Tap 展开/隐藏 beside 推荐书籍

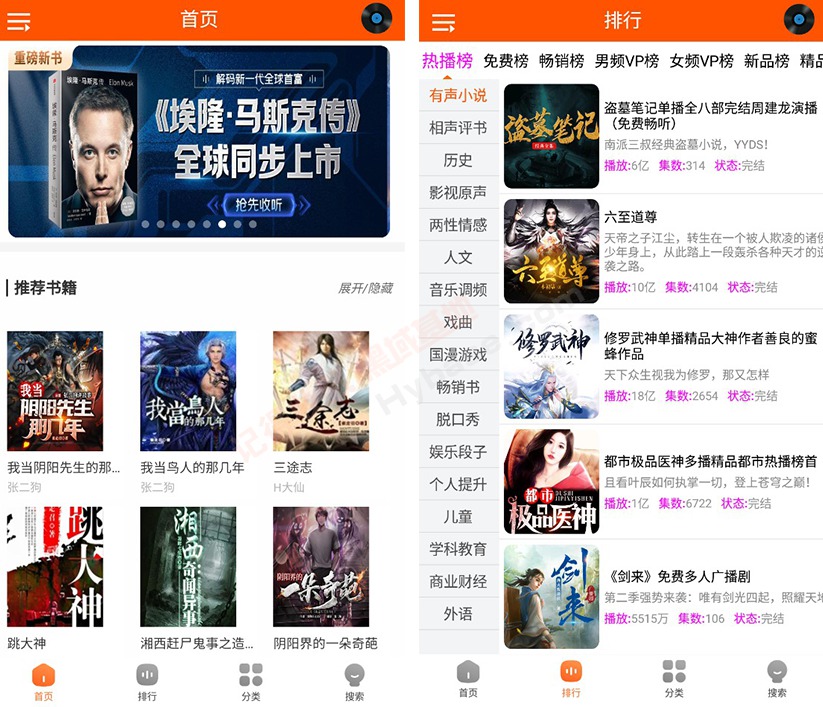(x=365, y=288)
